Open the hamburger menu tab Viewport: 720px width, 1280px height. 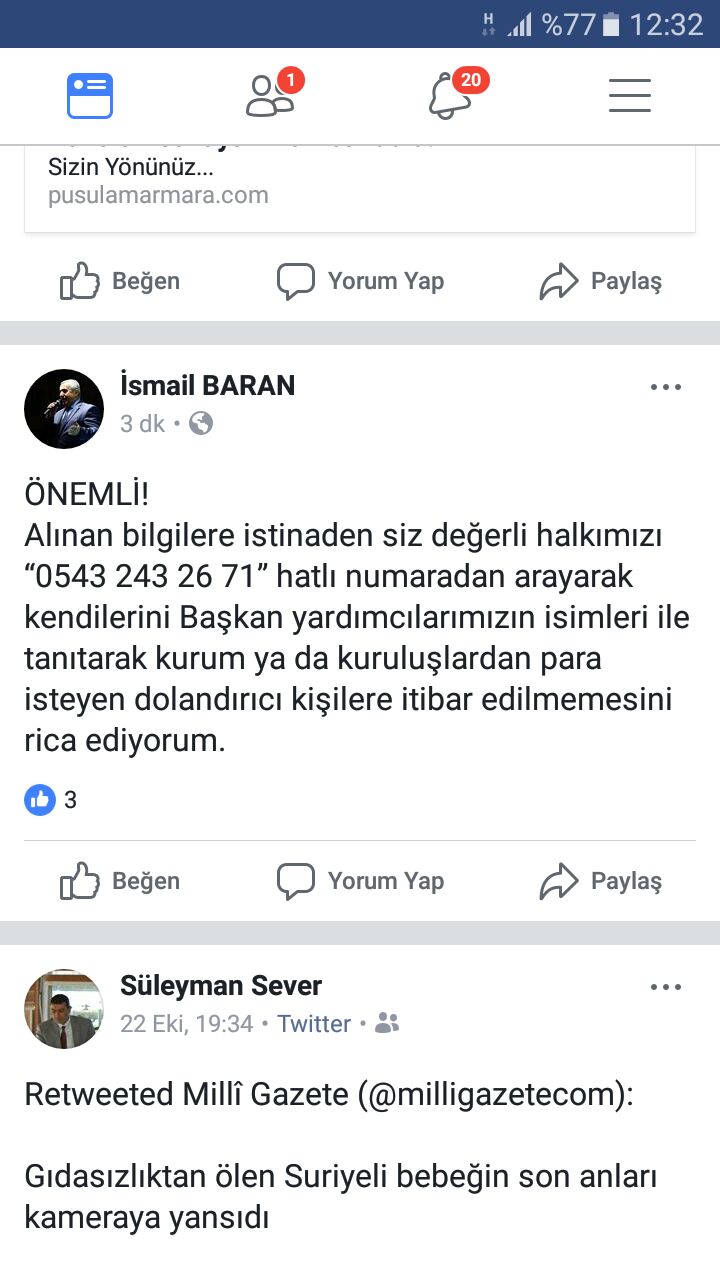(630, 96)
